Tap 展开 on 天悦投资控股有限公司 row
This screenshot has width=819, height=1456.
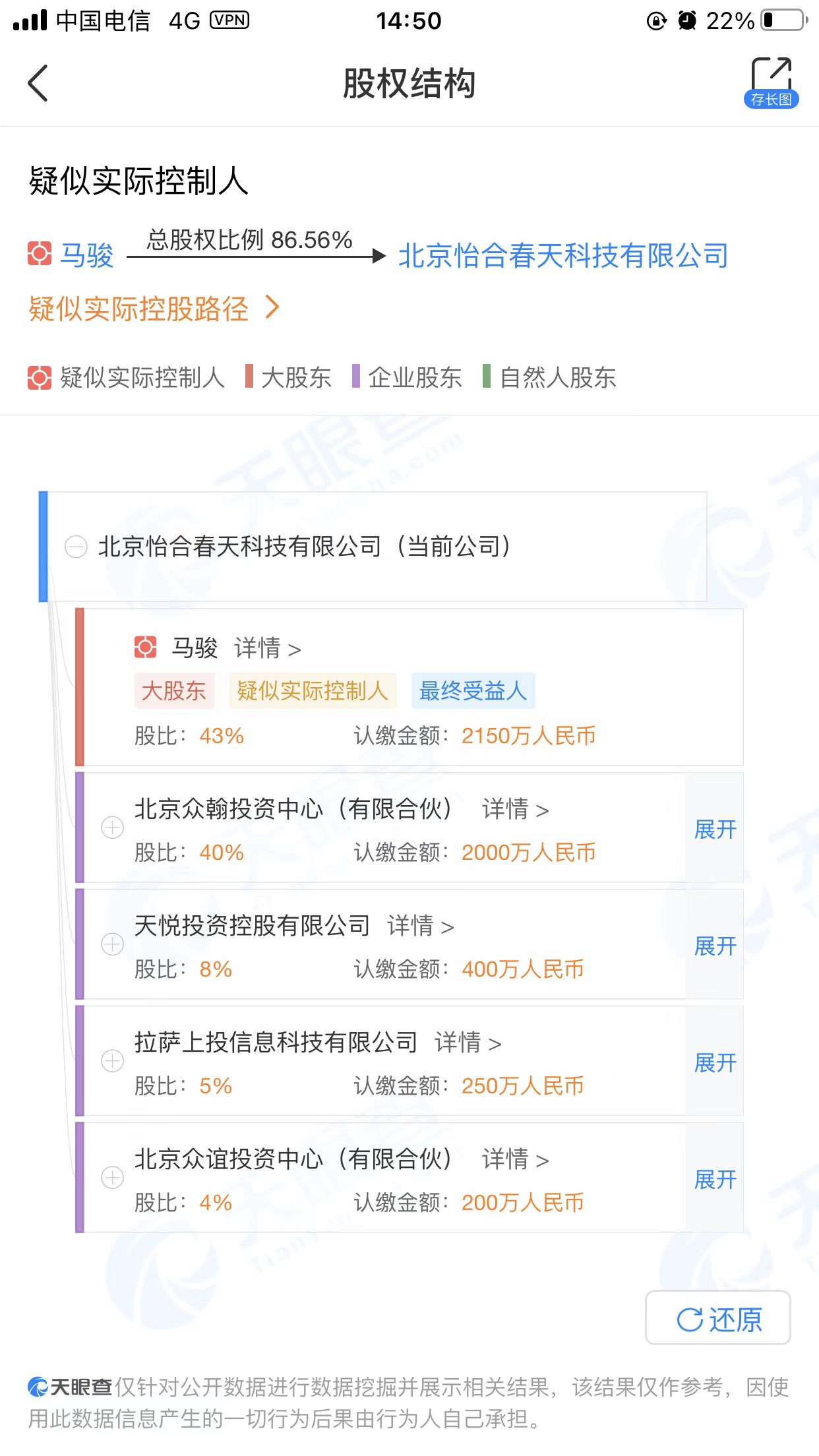[x=715, y=946]
